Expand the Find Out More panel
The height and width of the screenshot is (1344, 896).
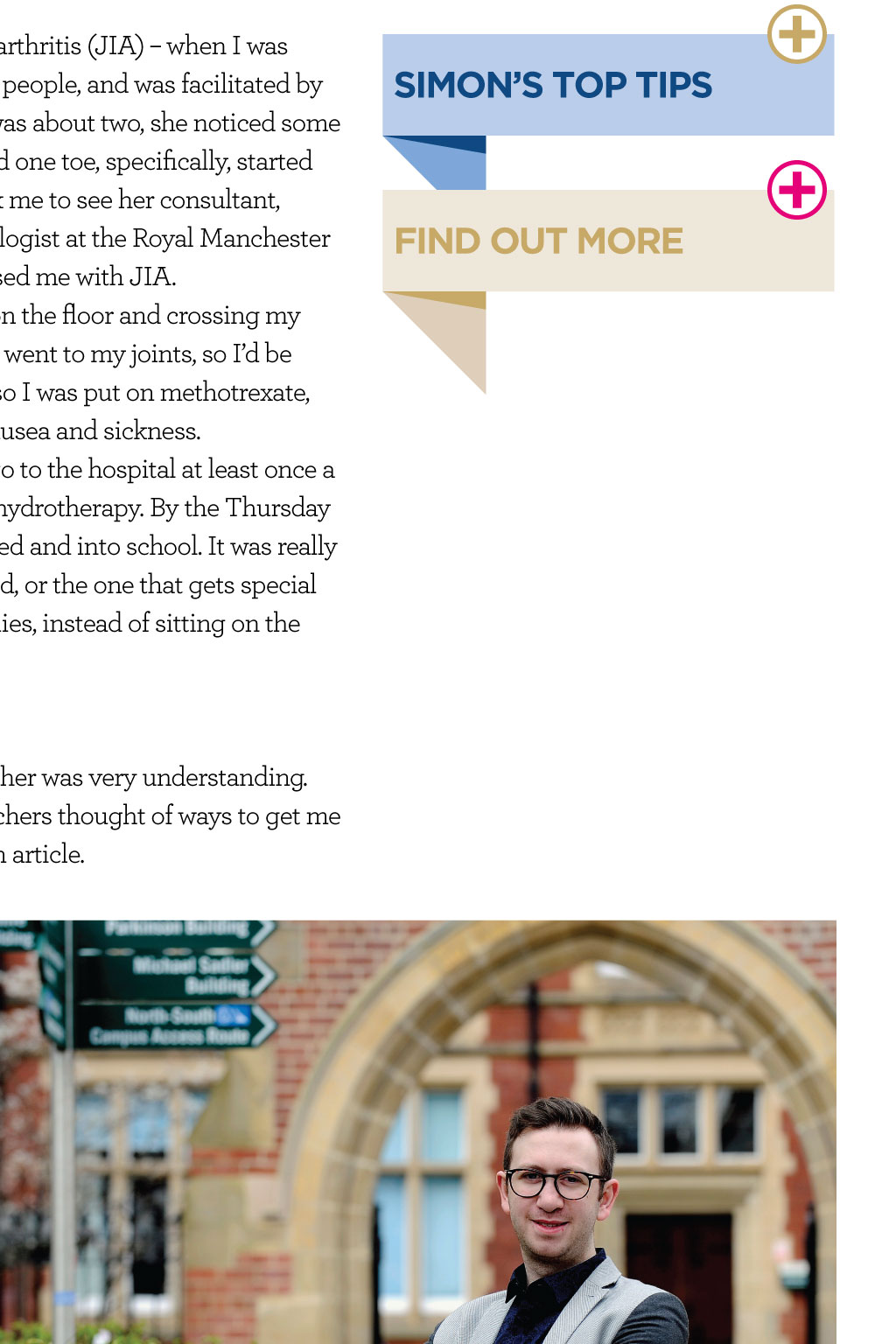[796, 190]
